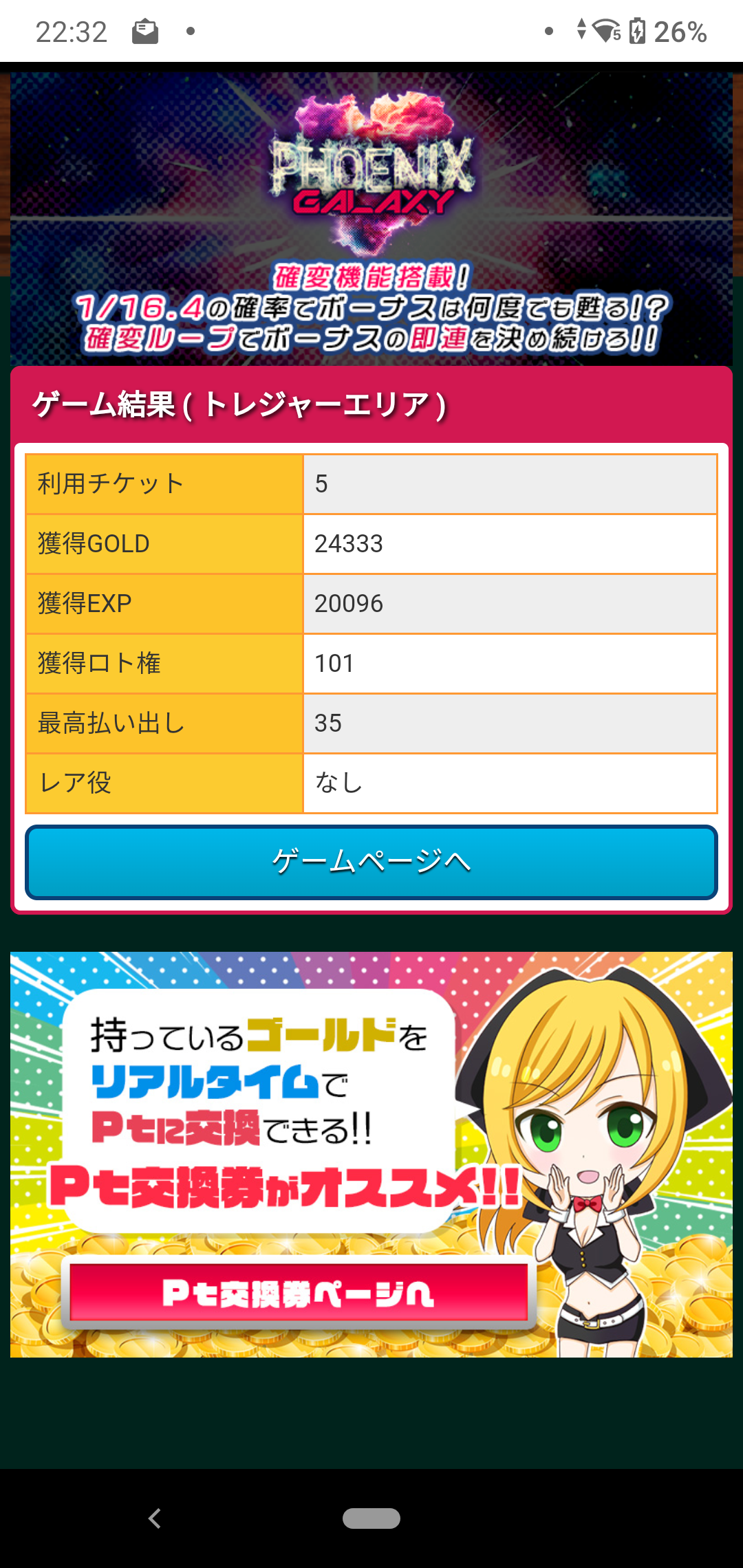This screenshot has height=1568, width=743.
Task: Tap the home pill in the navigation bar
Action: tap(371, 1518)
